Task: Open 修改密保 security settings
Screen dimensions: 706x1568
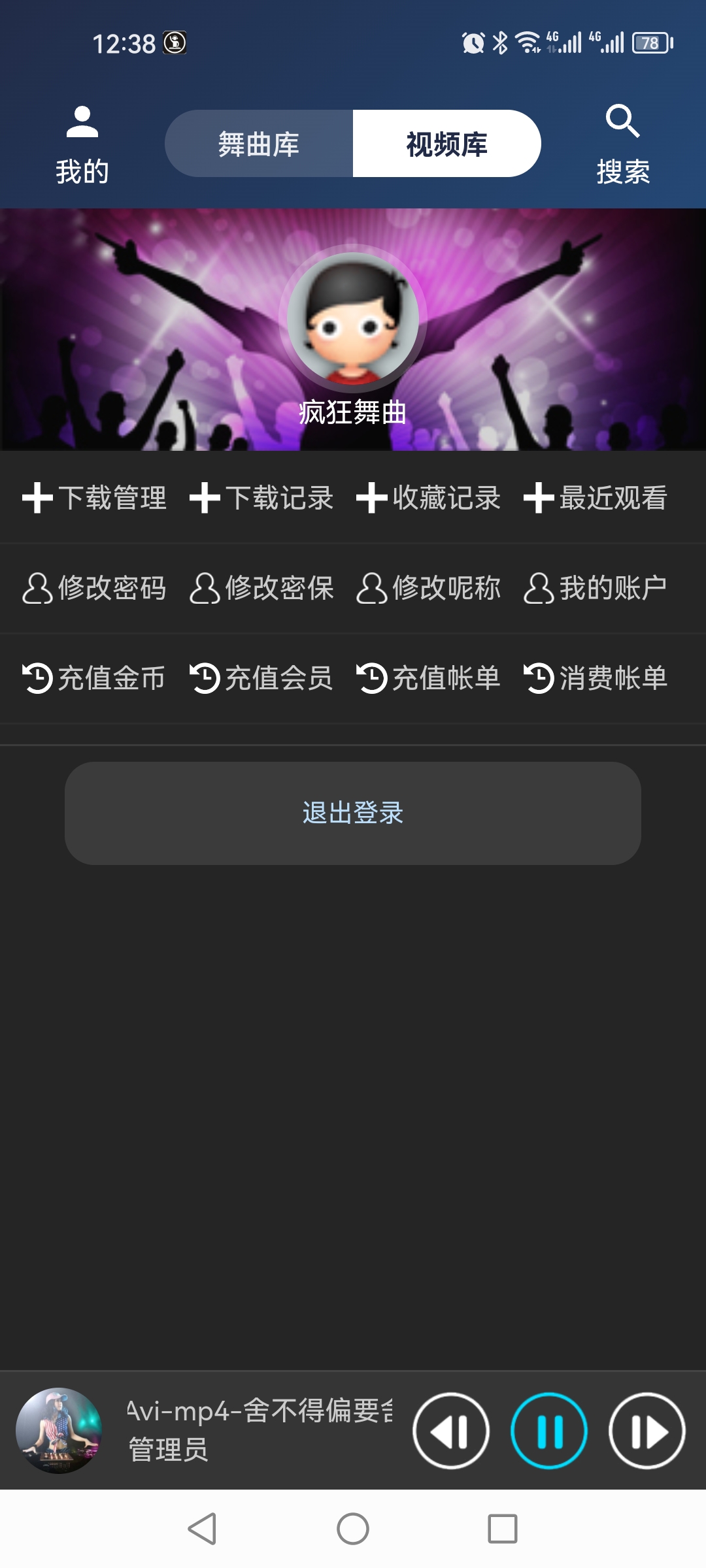Action: coord(262,588)
